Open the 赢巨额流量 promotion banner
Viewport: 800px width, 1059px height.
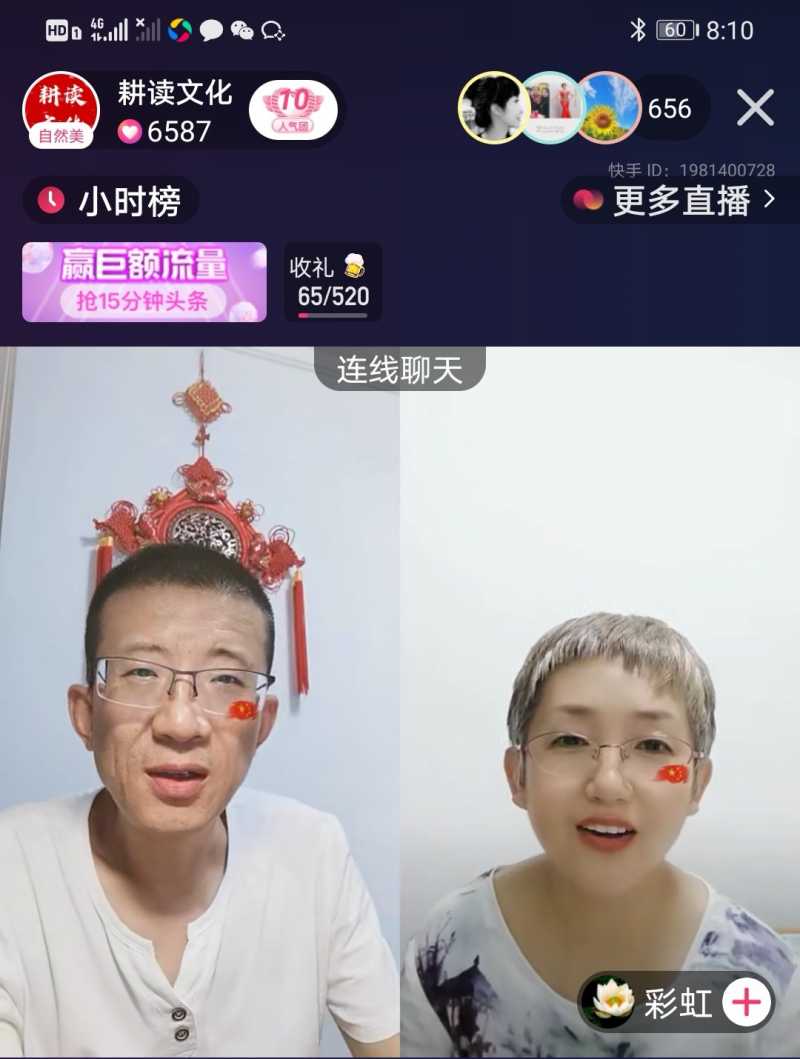tap(144, 282)
